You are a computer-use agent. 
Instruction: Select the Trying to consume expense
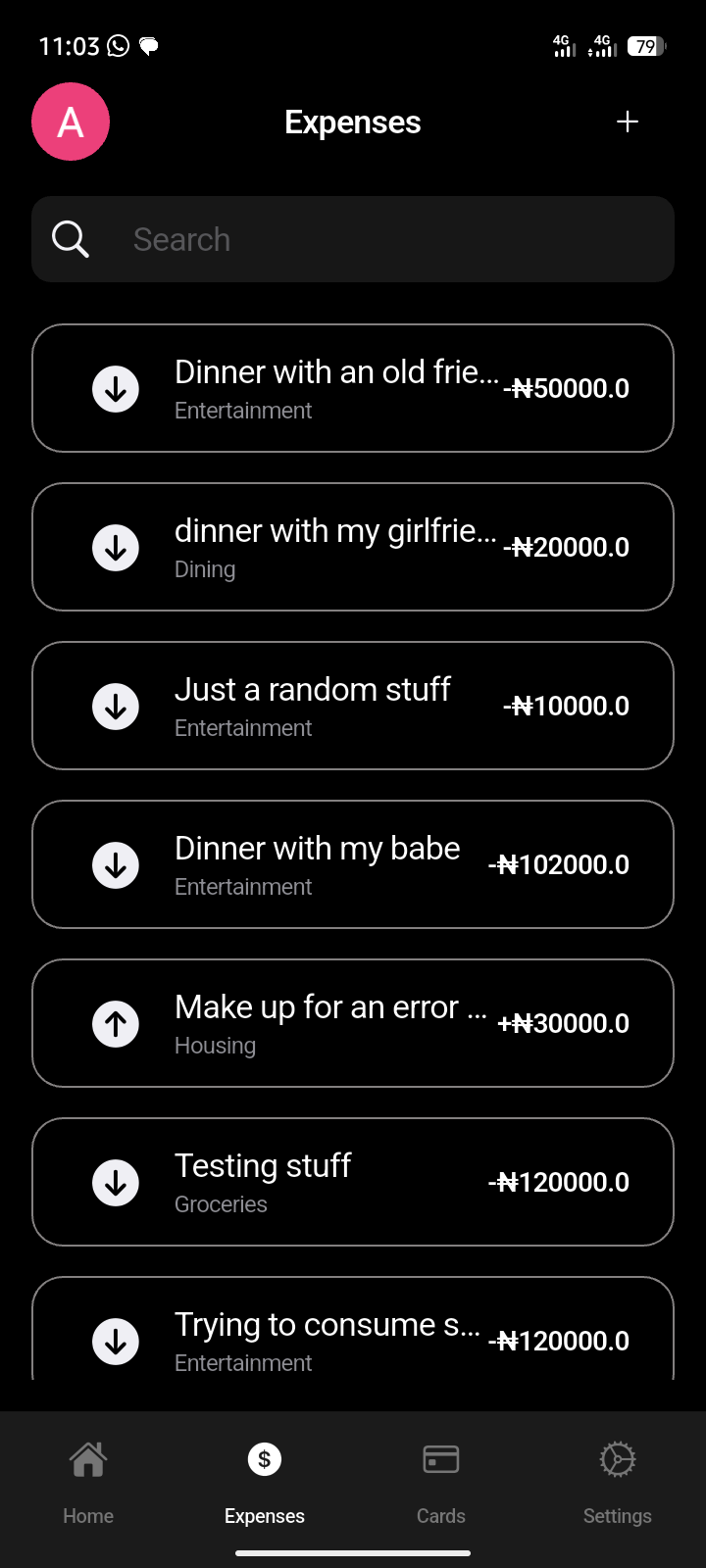tap(353, 1339)
